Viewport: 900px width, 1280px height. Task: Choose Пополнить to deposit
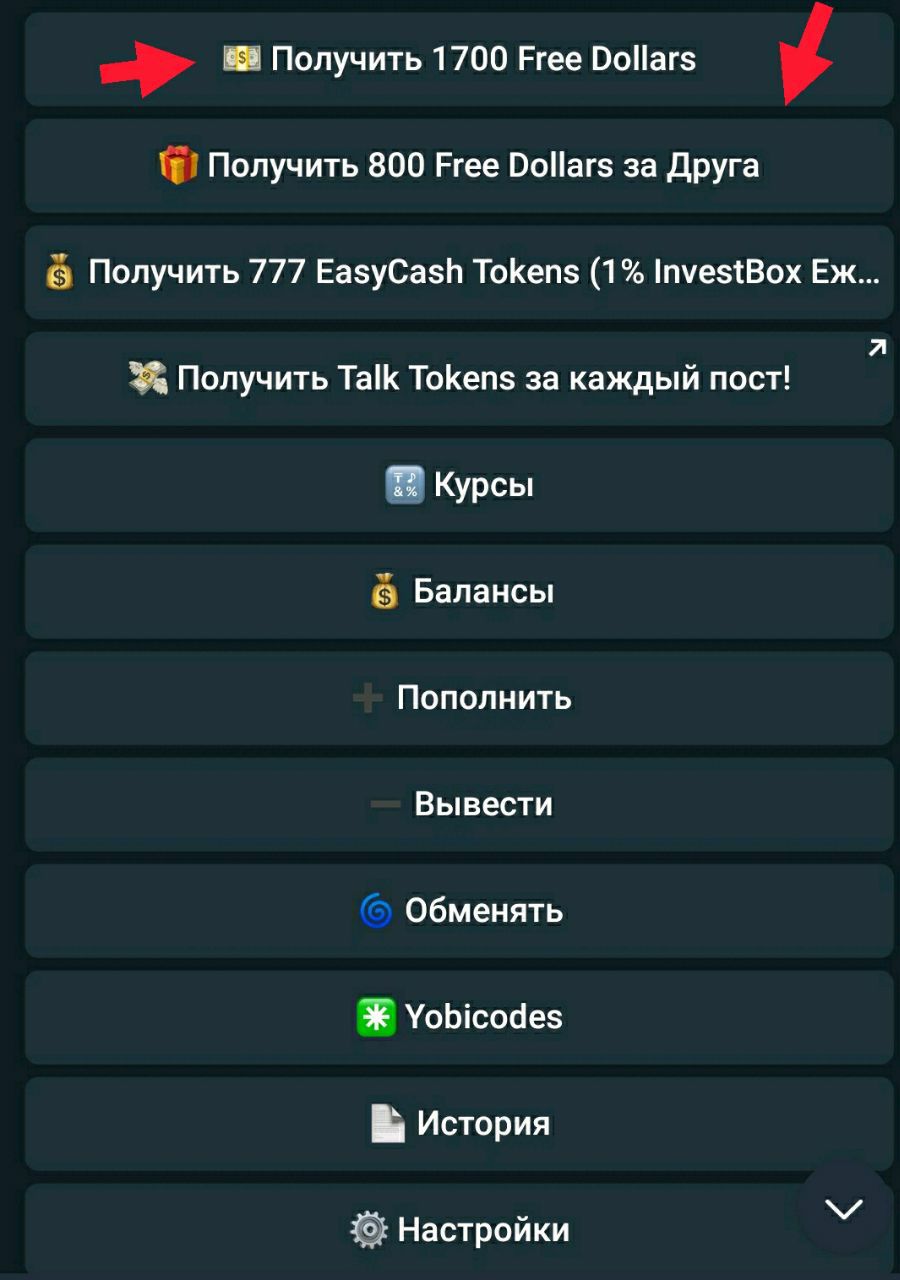tap(459, 697)
